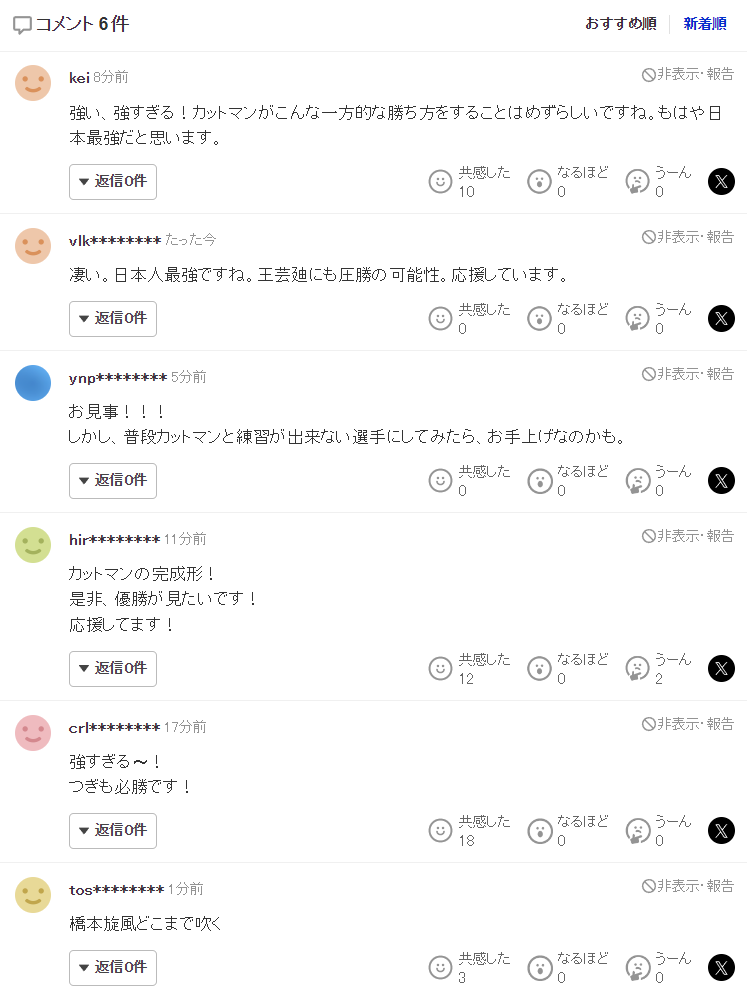Expand replies under tos's comment
The height and width of the screenshot is (999, 747).
tap(113, 968)
